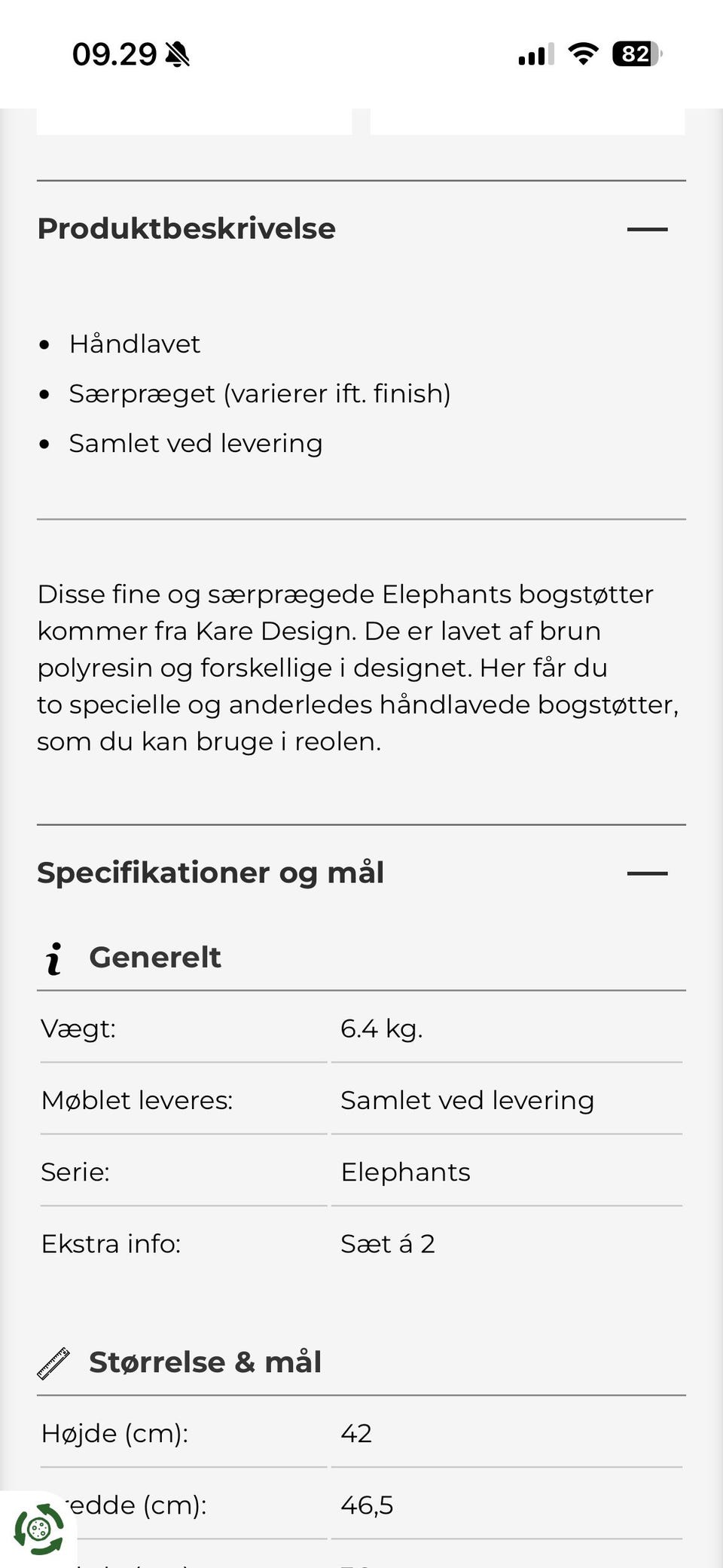Switch to the Produktbeskrivelse section header

187,228
